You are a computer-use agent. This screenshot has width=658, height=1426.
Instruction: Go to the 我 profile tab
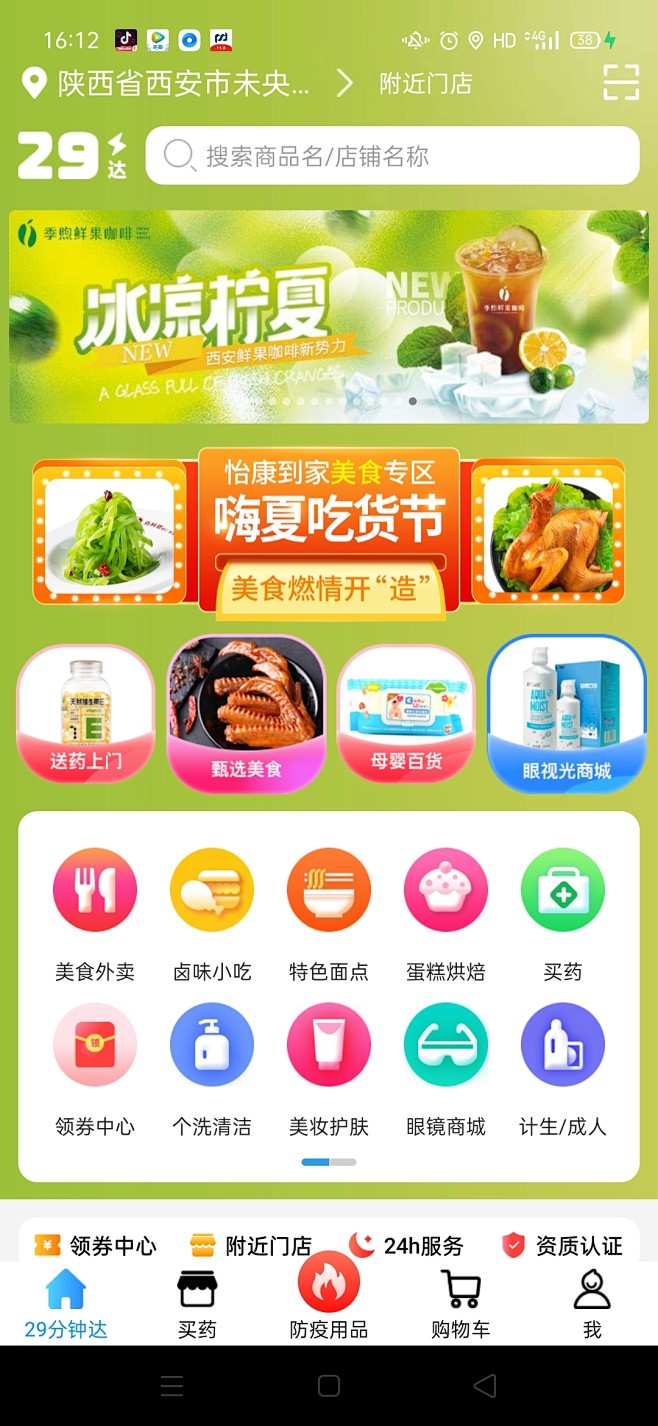point(592,1303)
